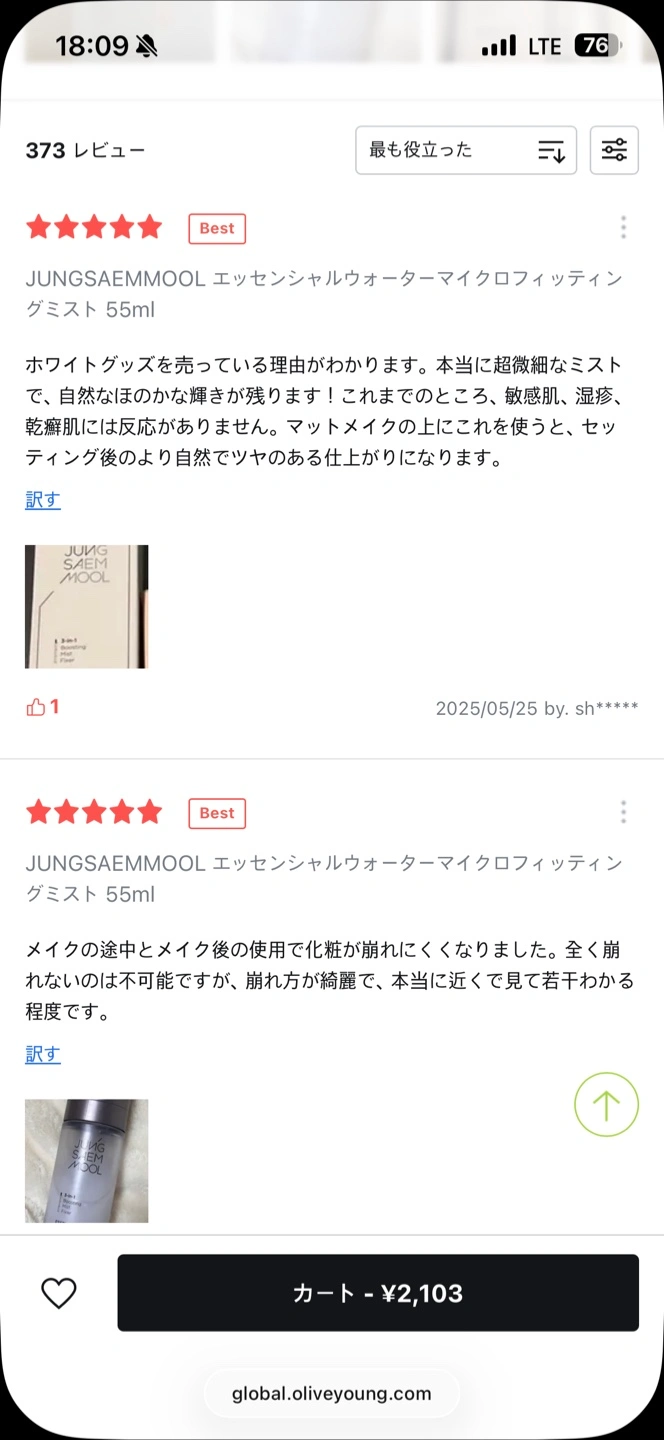Open overflow menu on the メイクの途中 review
664x1440 pixels.
pos(623,813)
